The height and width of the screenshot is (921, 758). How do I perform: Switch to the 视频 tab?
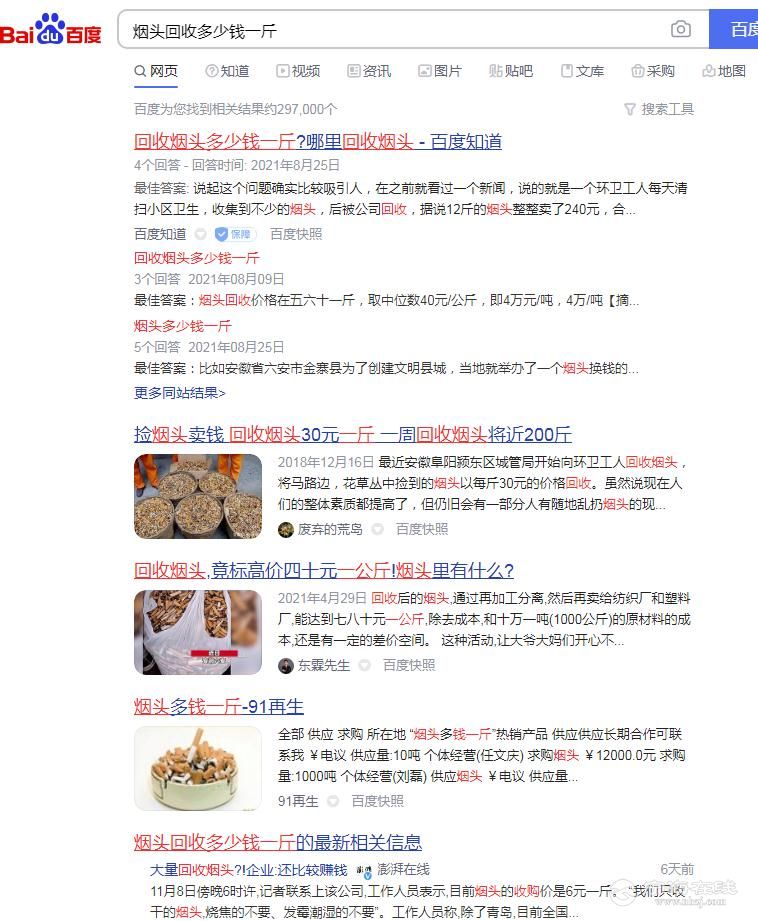point(298,71)
